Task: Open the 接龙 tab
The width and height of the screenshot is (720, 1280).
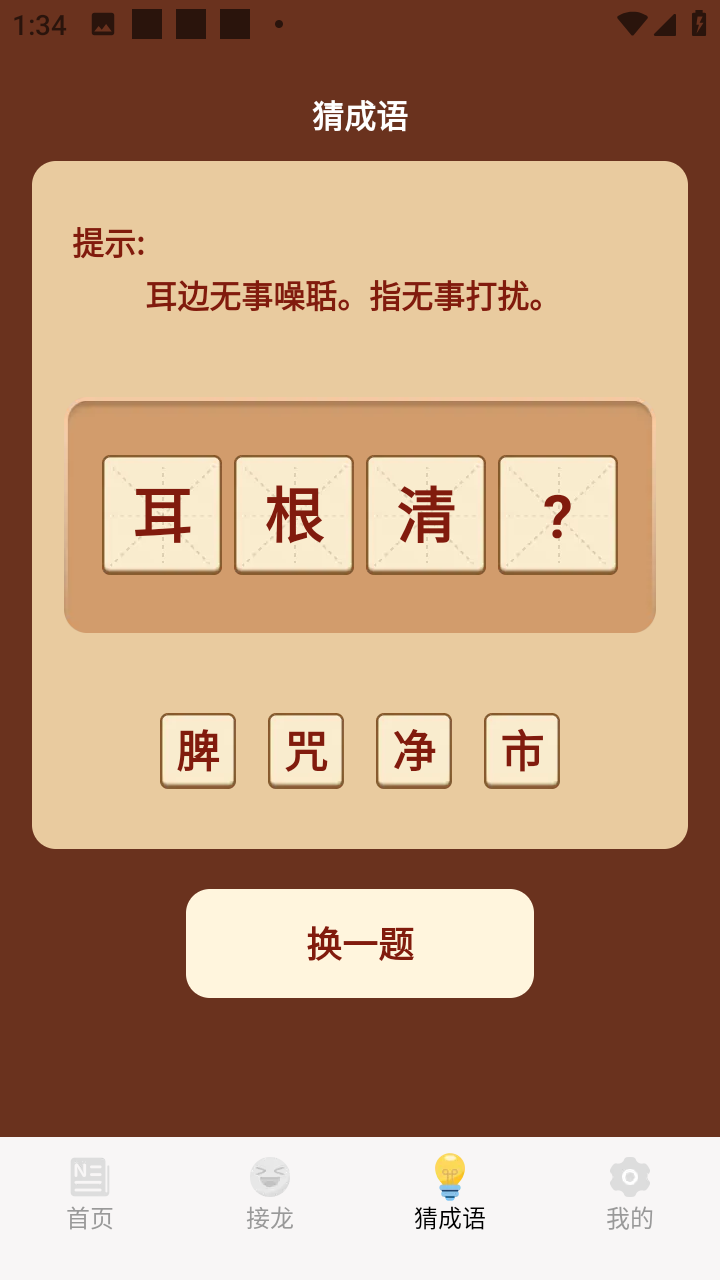Action: pyautogui.click(x=270, y=1194)
